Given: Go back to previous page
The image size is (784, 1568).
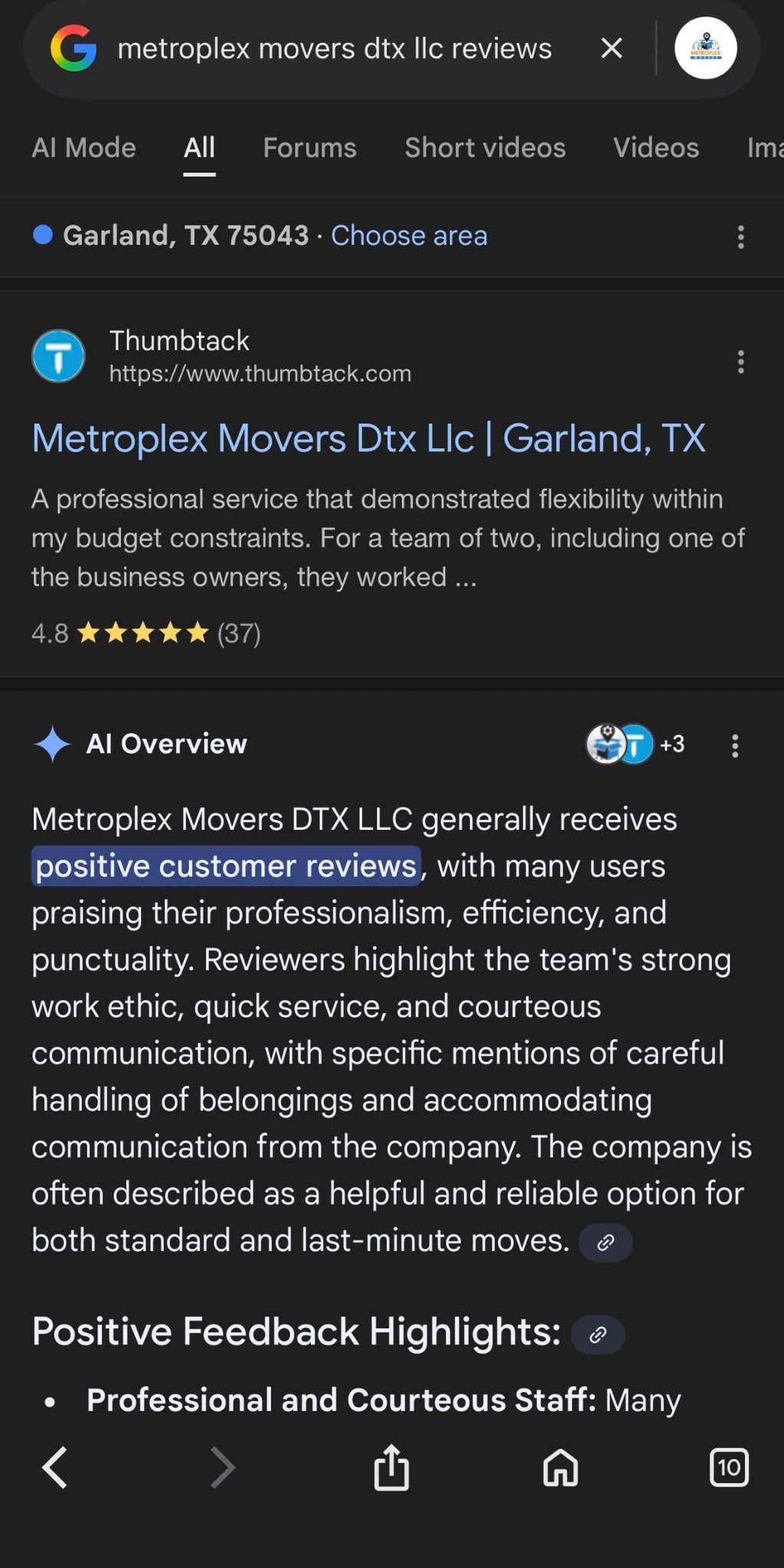Looking at the screenshot, I should coord(55,1467).
